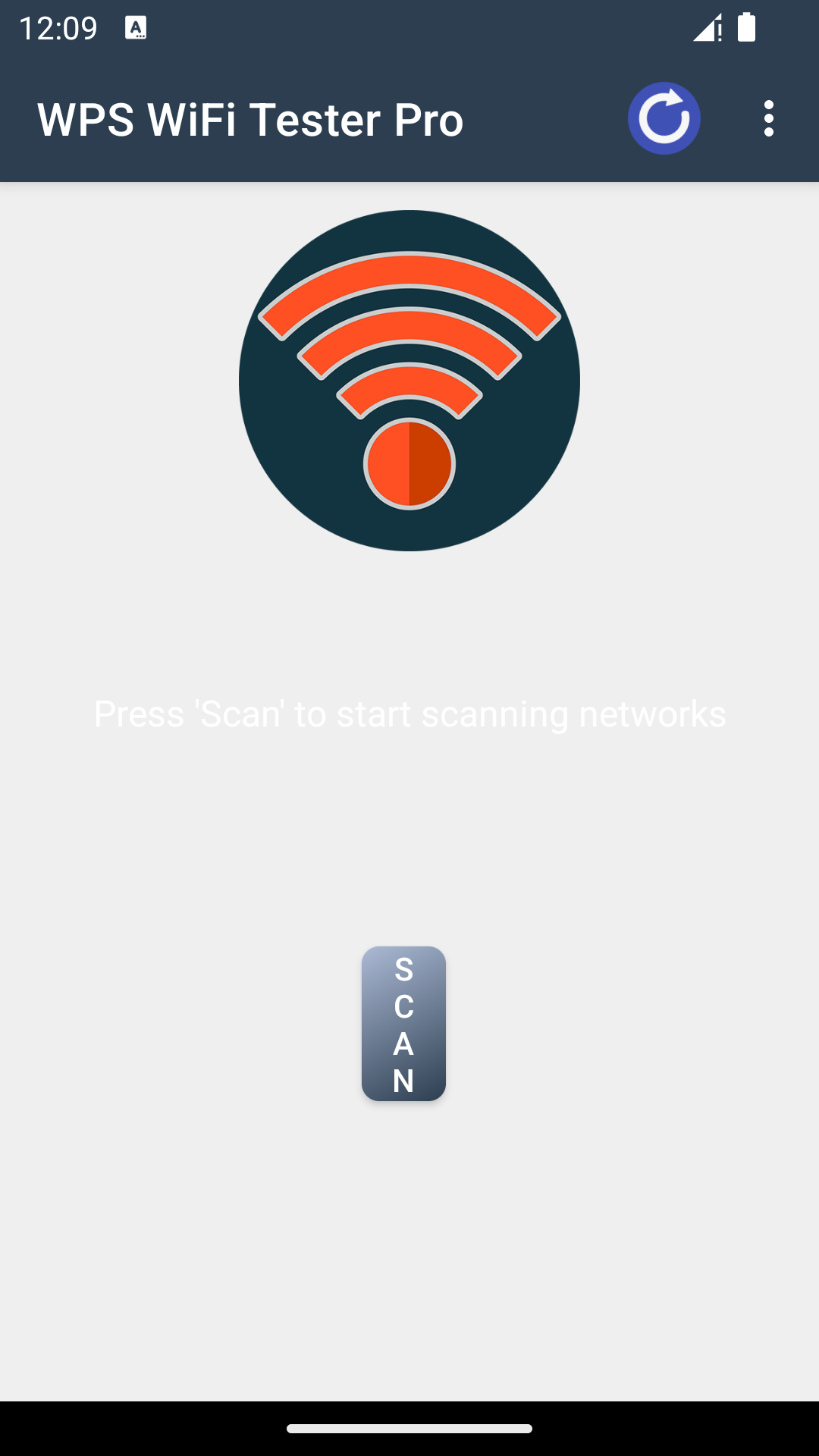
Task: Open the three-dot overflow menu
Action: (x=769, y=118)
